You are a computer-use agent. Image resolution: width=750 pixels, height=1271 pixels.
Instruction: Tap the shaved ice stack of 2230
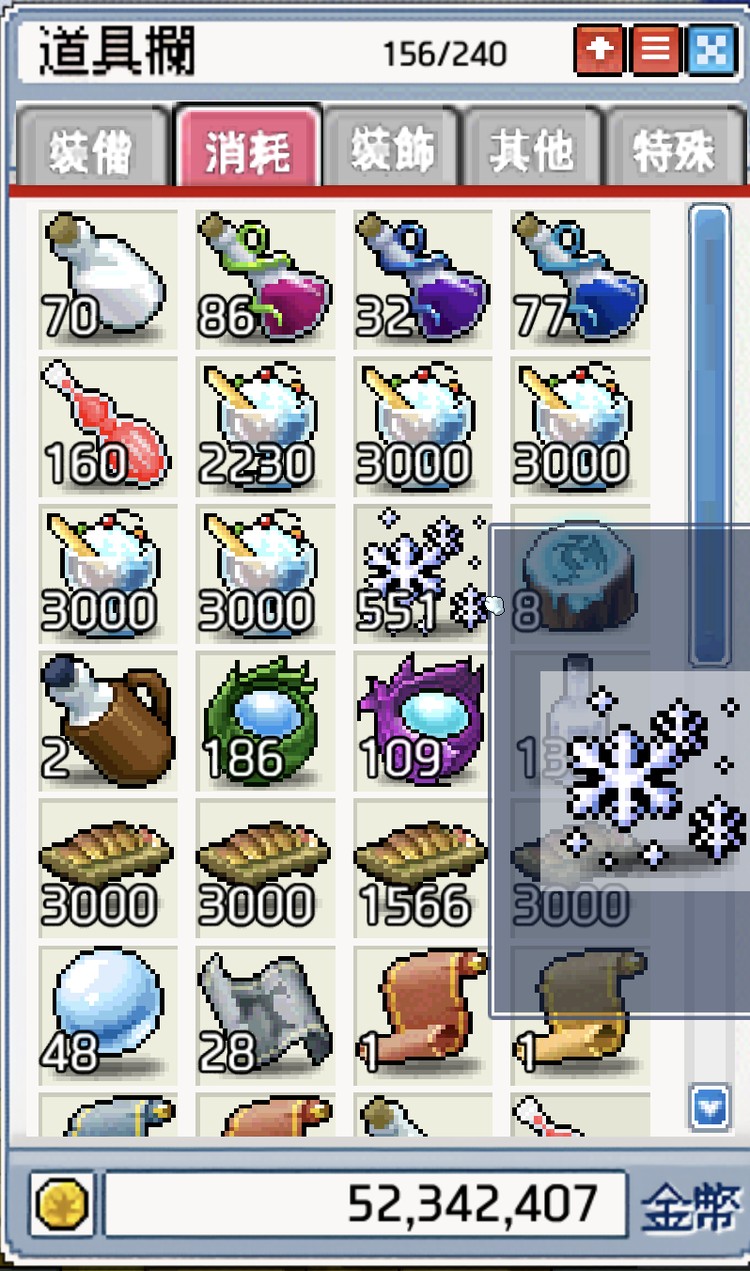265,426
